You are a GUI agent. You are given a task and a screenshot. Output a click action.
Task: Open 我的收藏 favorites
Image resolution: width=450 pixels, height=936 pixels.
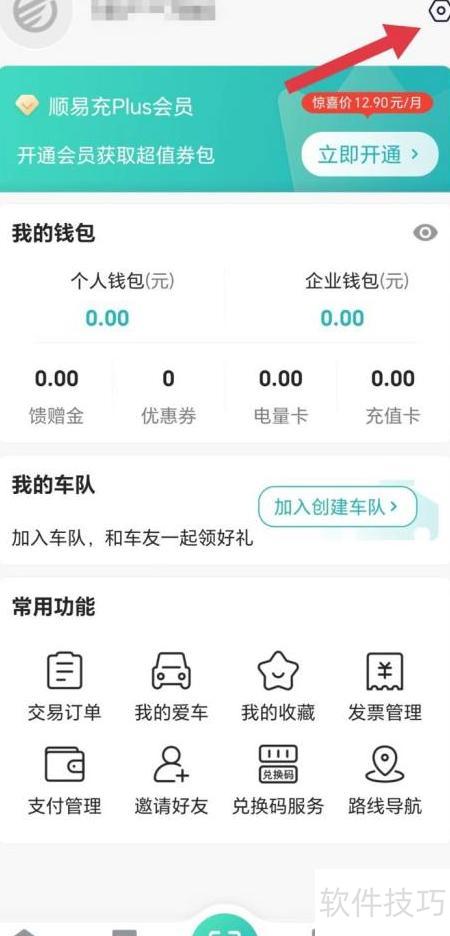point(278,687)
